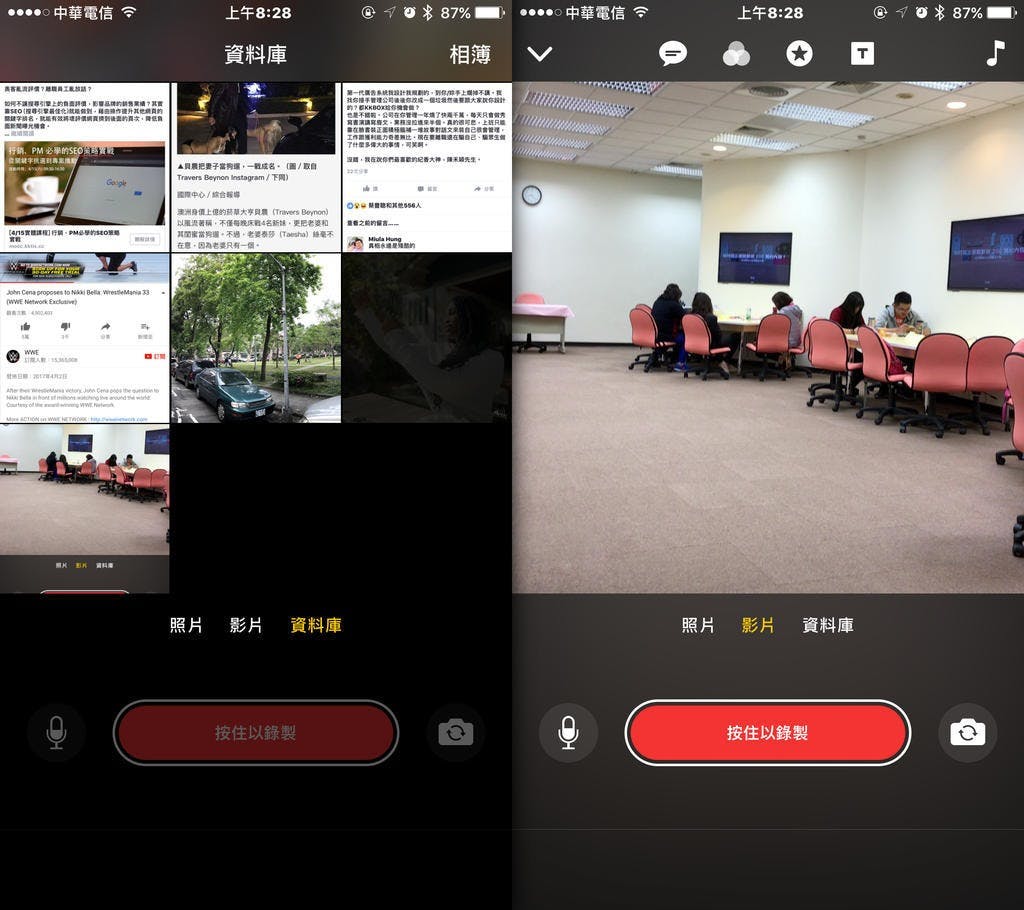This screenshot has width=1024, height=910.
Task: Select the Facebook post screenshot tile
Action: click(x=426, y=166)
